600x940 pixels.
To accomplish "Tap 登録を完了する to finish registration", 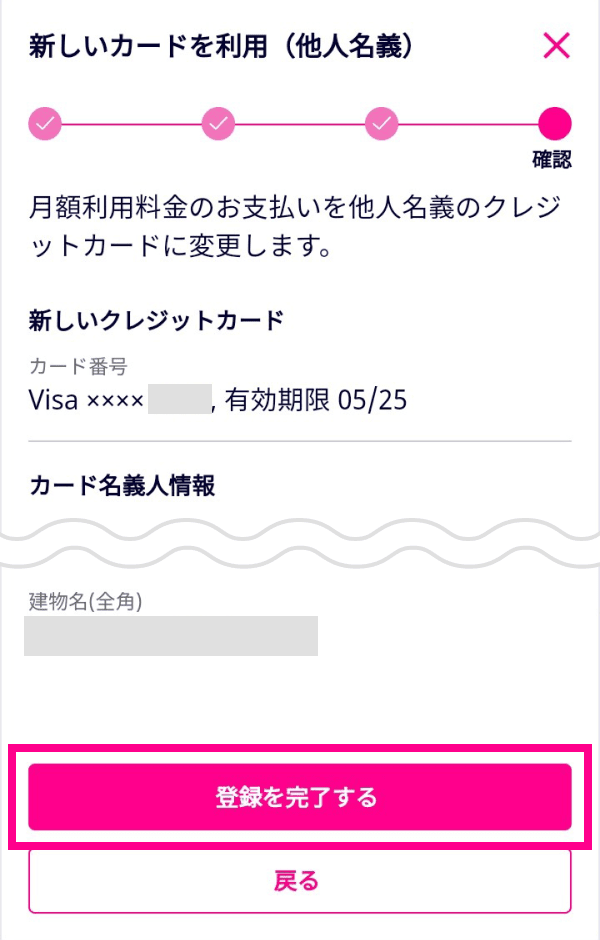I will point(299,797).
